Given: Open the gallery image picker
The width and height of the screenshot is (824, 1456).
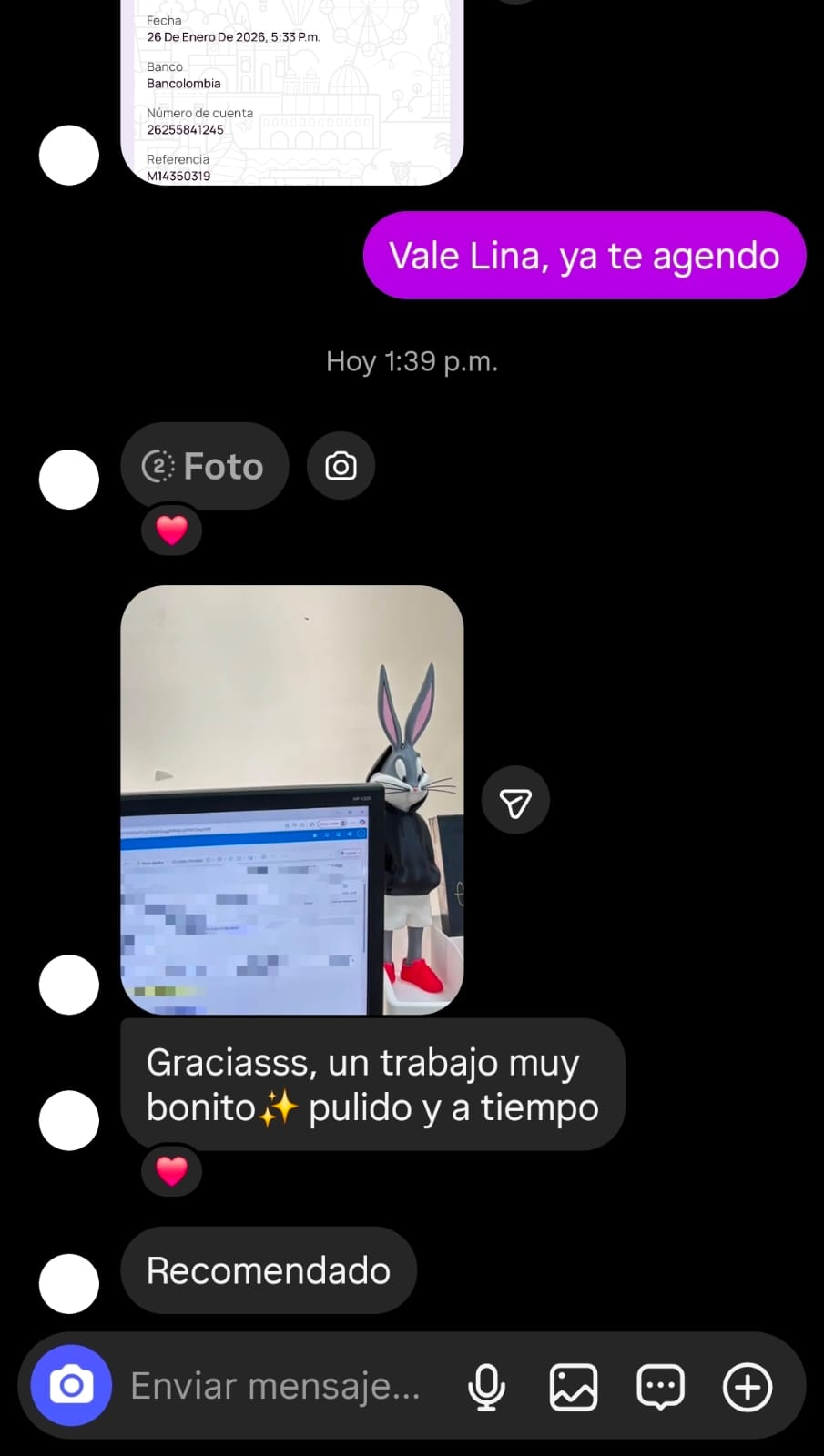Looking at the screenshot, I should (573, 1387).
